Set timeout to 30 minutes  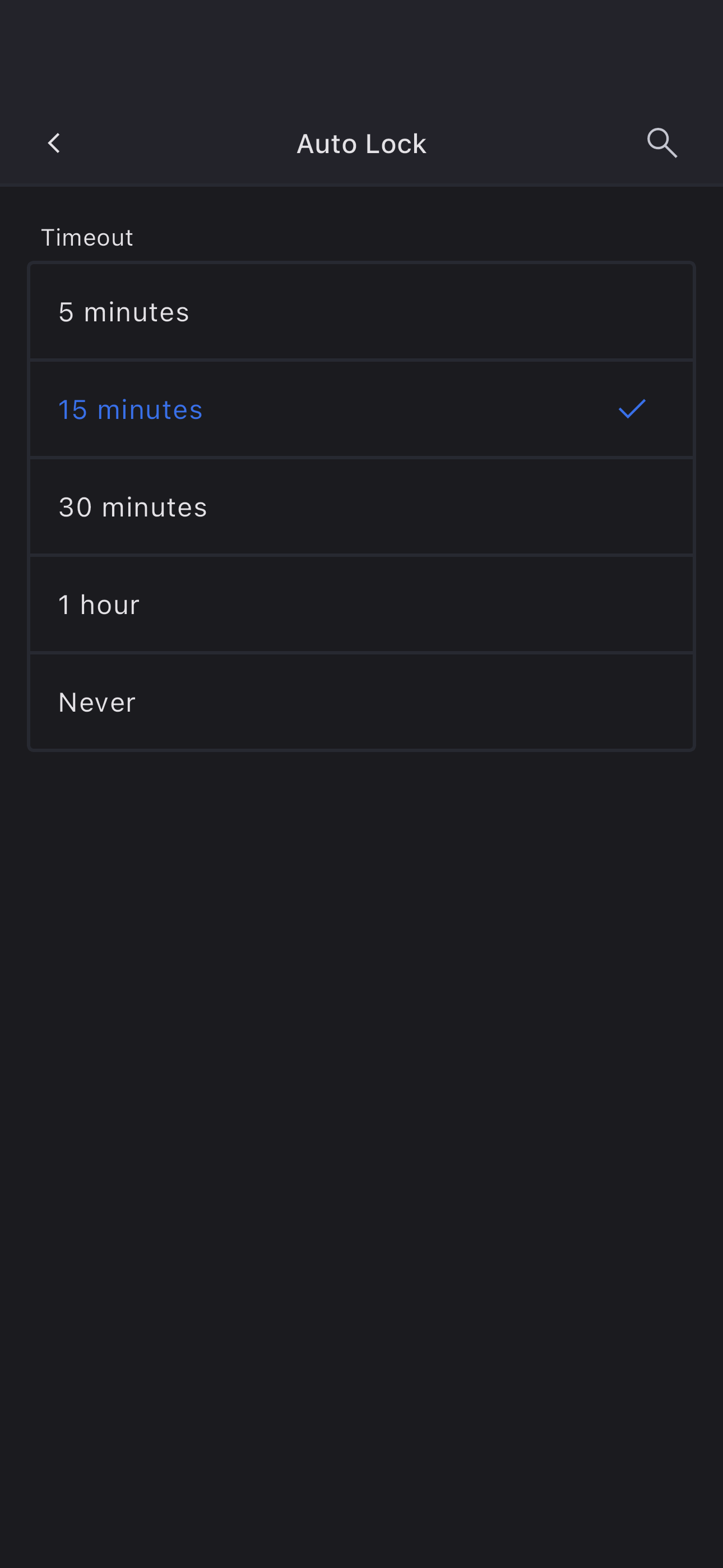click(361, 506)
